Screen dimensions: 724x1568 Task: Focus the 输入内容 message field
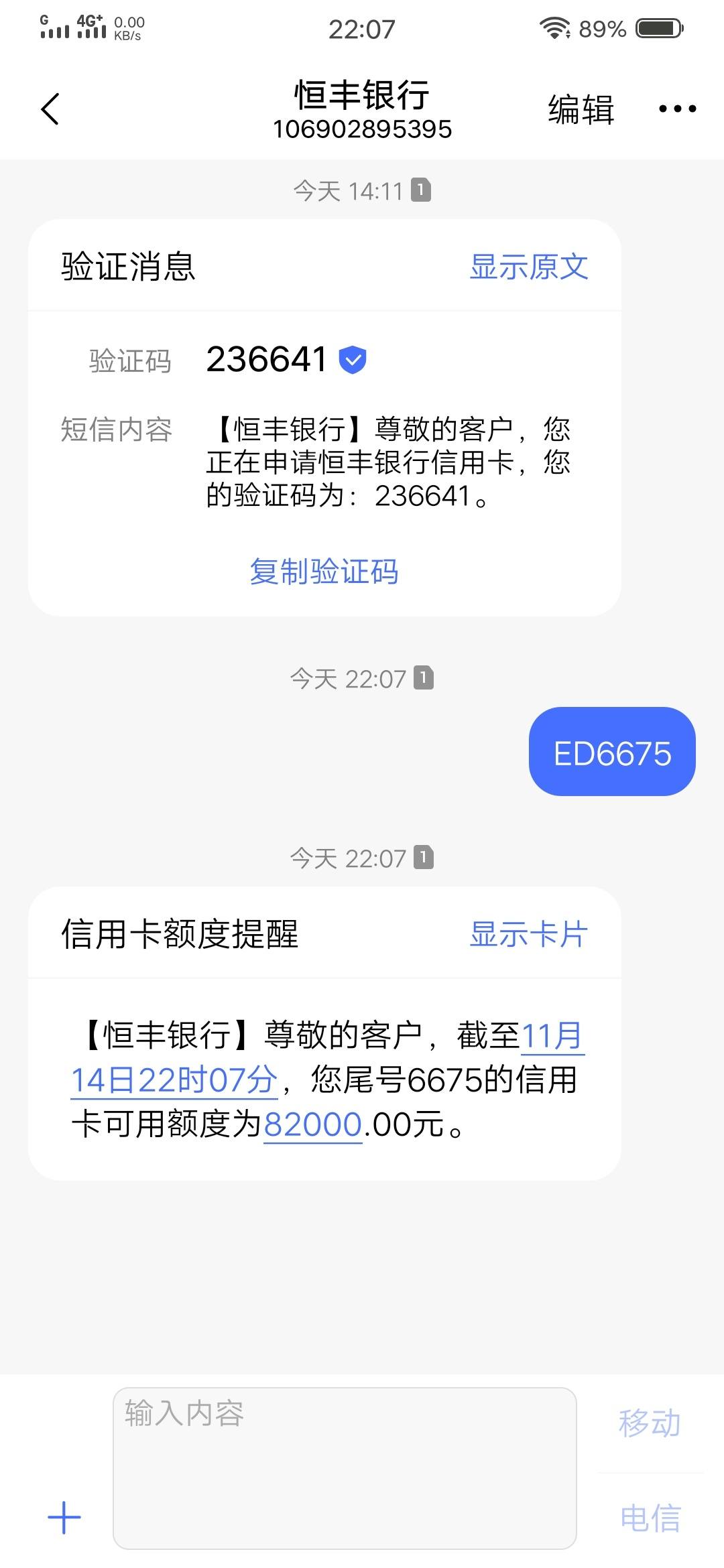point(345,1468)
